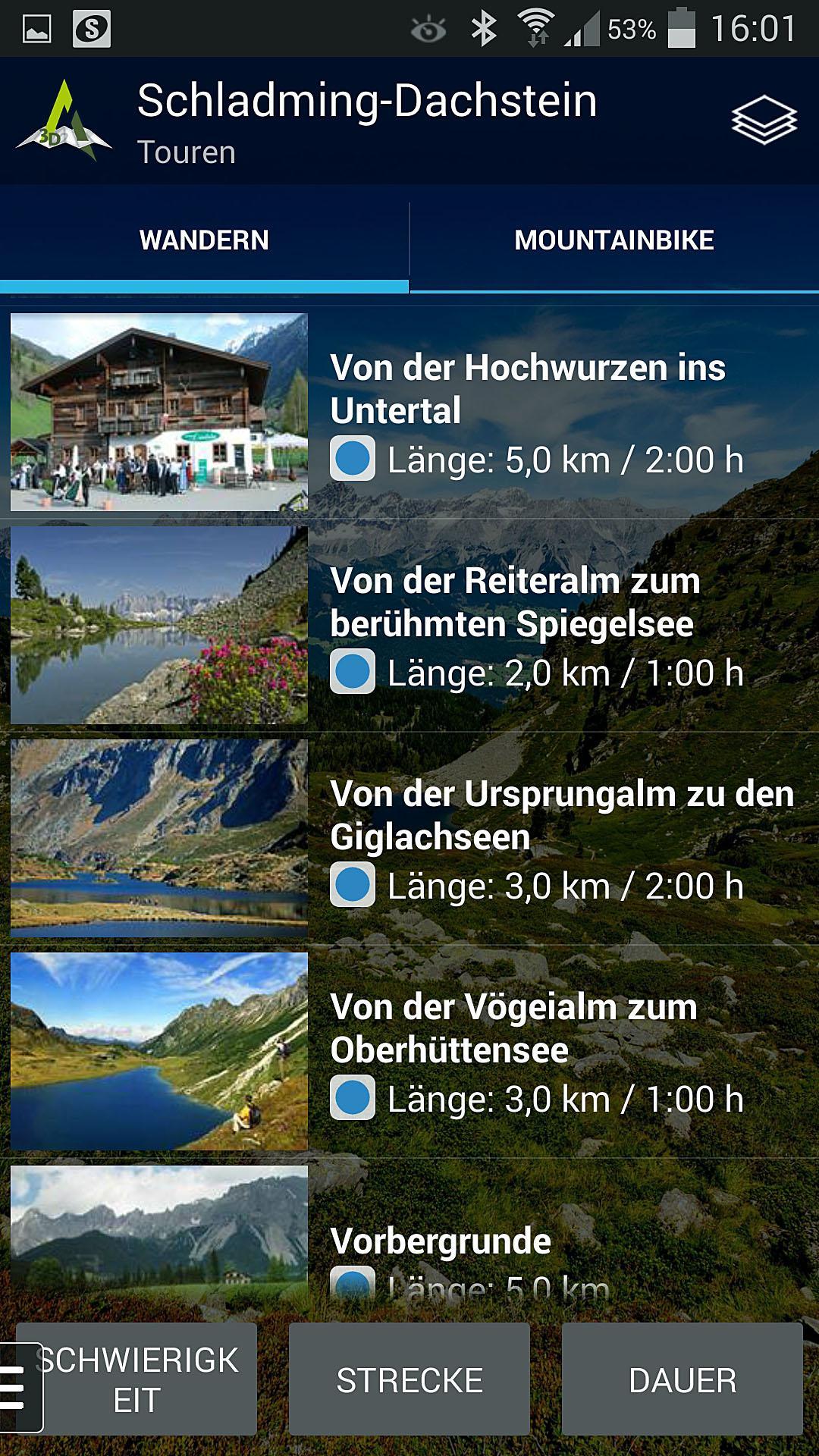Toggle the blue marker for Giglachseen tour

click(x=353, y=884)
